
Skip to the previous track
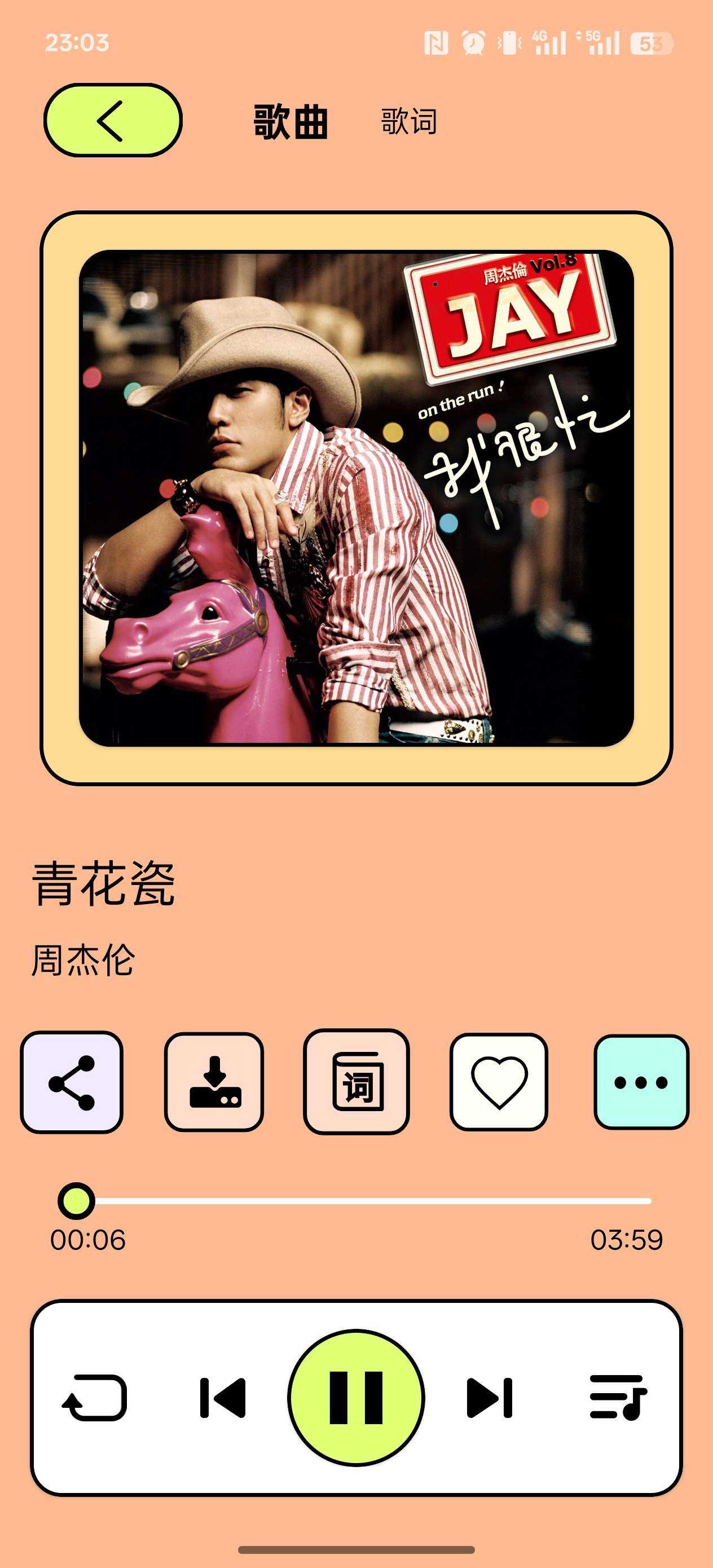pos(223,1398)
